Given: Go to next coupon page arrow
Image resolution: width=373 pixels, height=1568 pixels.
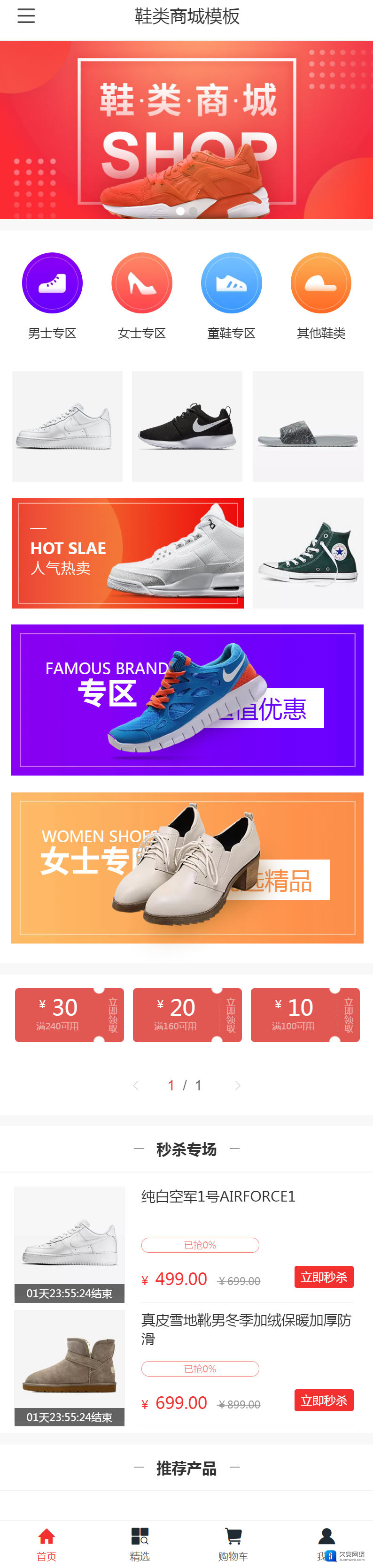Looking at the screenshot, I should point(238,1085).
